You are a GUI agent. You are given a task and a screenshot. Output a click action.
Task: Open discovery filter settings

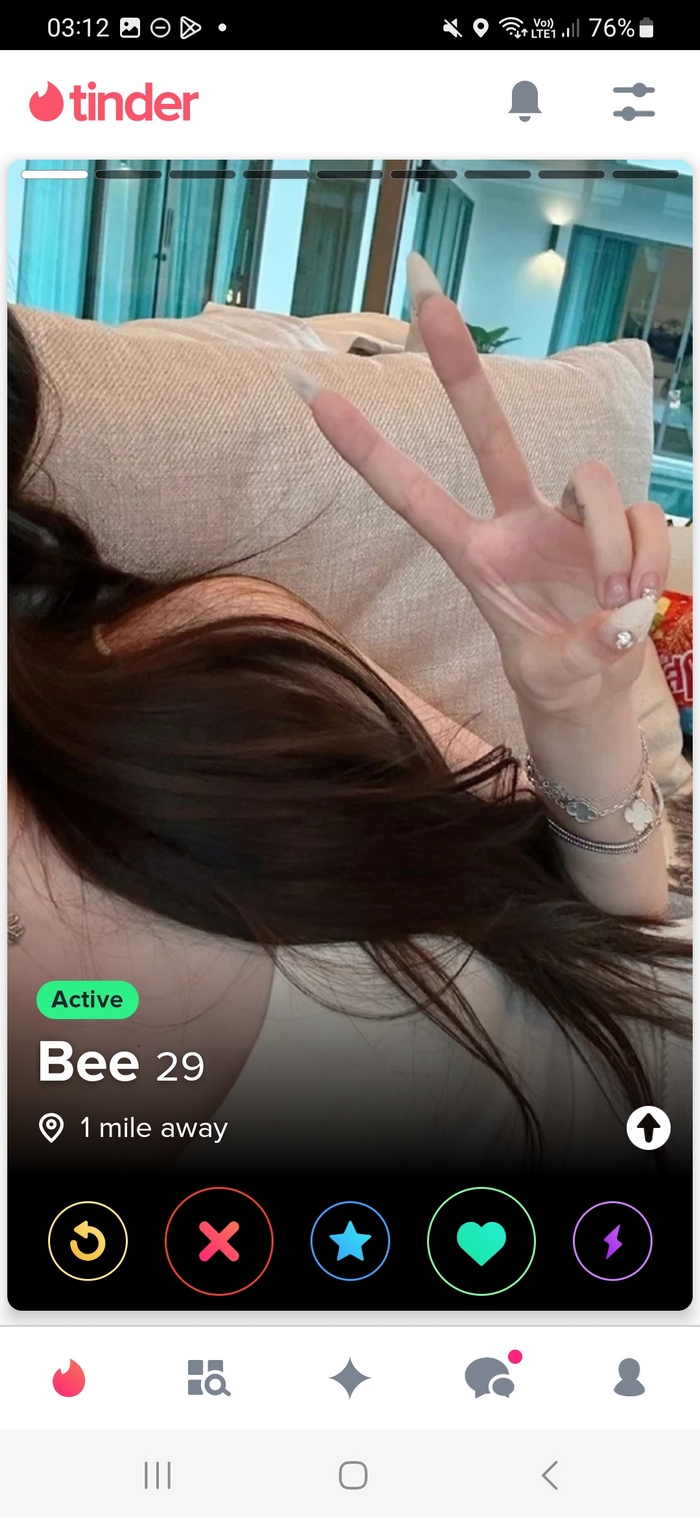click(633, 102)
